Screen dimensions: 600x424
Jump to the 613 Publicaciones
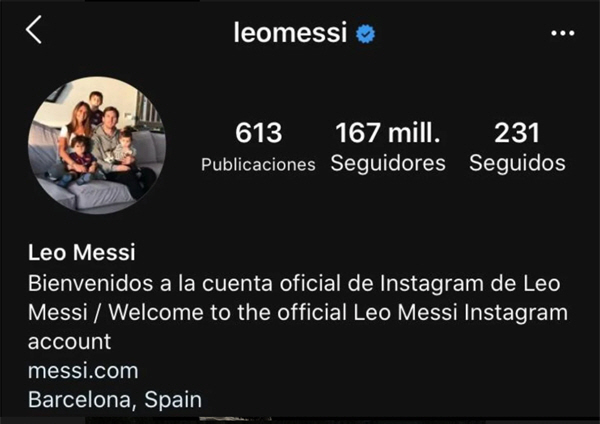[x=258, y=147]
